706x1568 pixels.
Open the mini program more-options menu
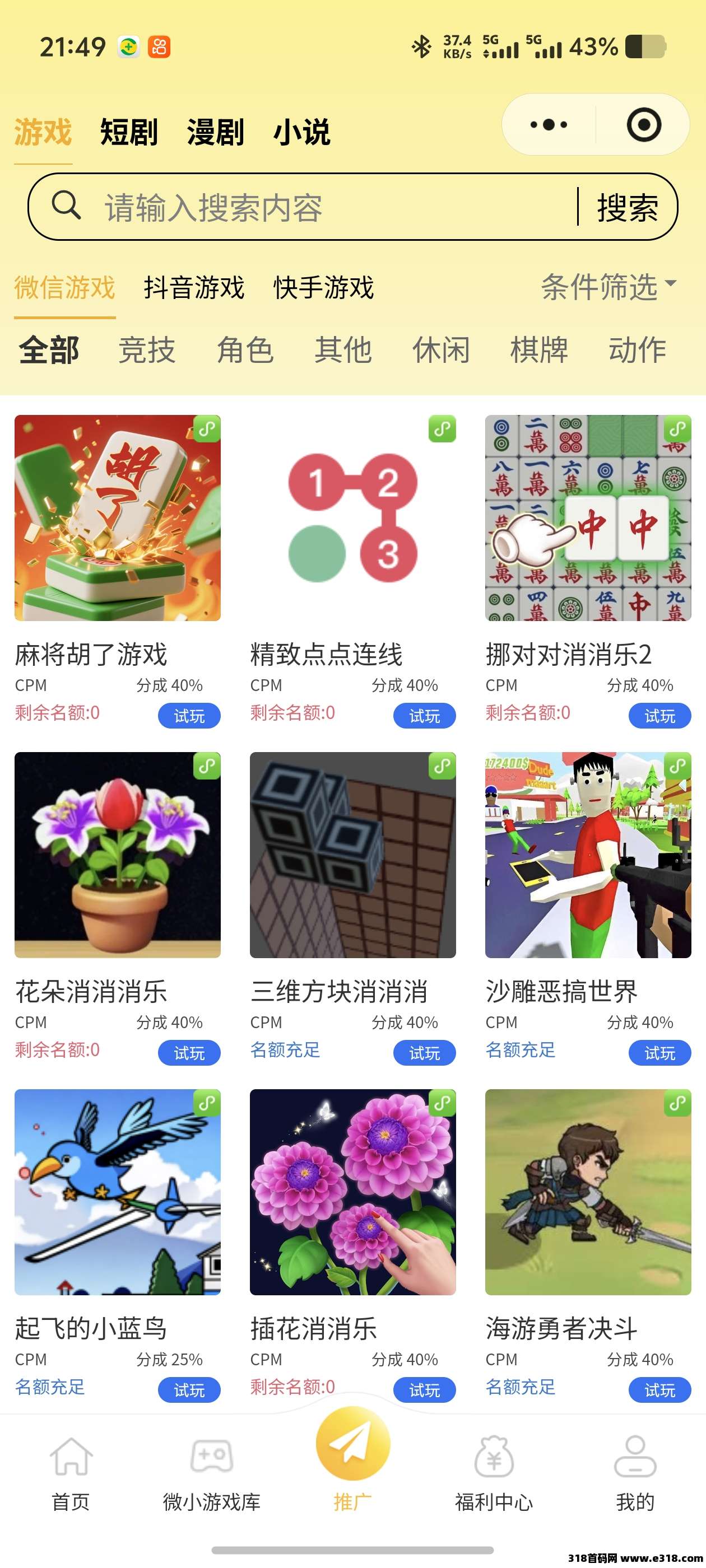click(548, 125)
